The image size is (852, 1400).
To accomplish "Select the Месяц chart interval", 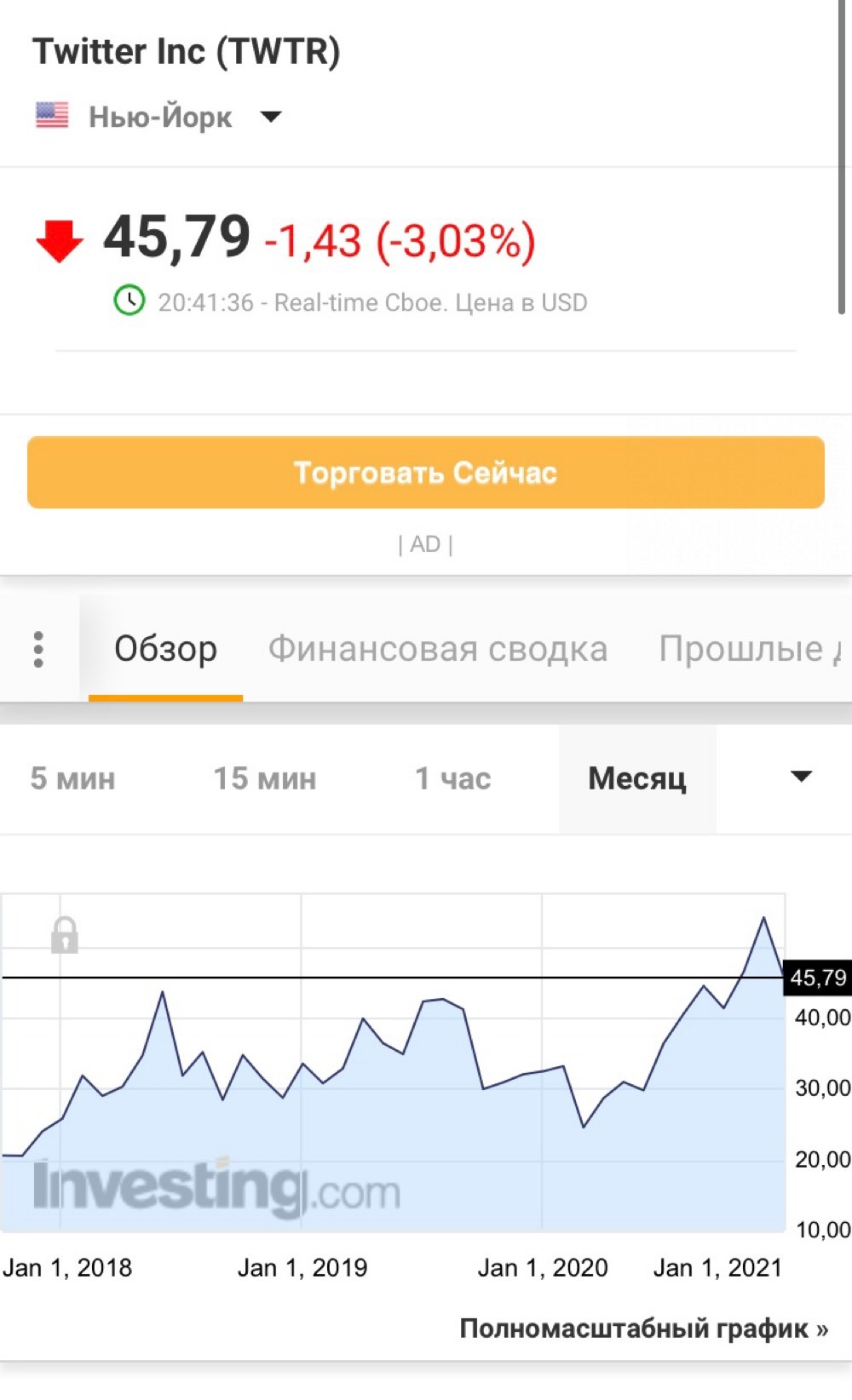I will coord(637,778).
